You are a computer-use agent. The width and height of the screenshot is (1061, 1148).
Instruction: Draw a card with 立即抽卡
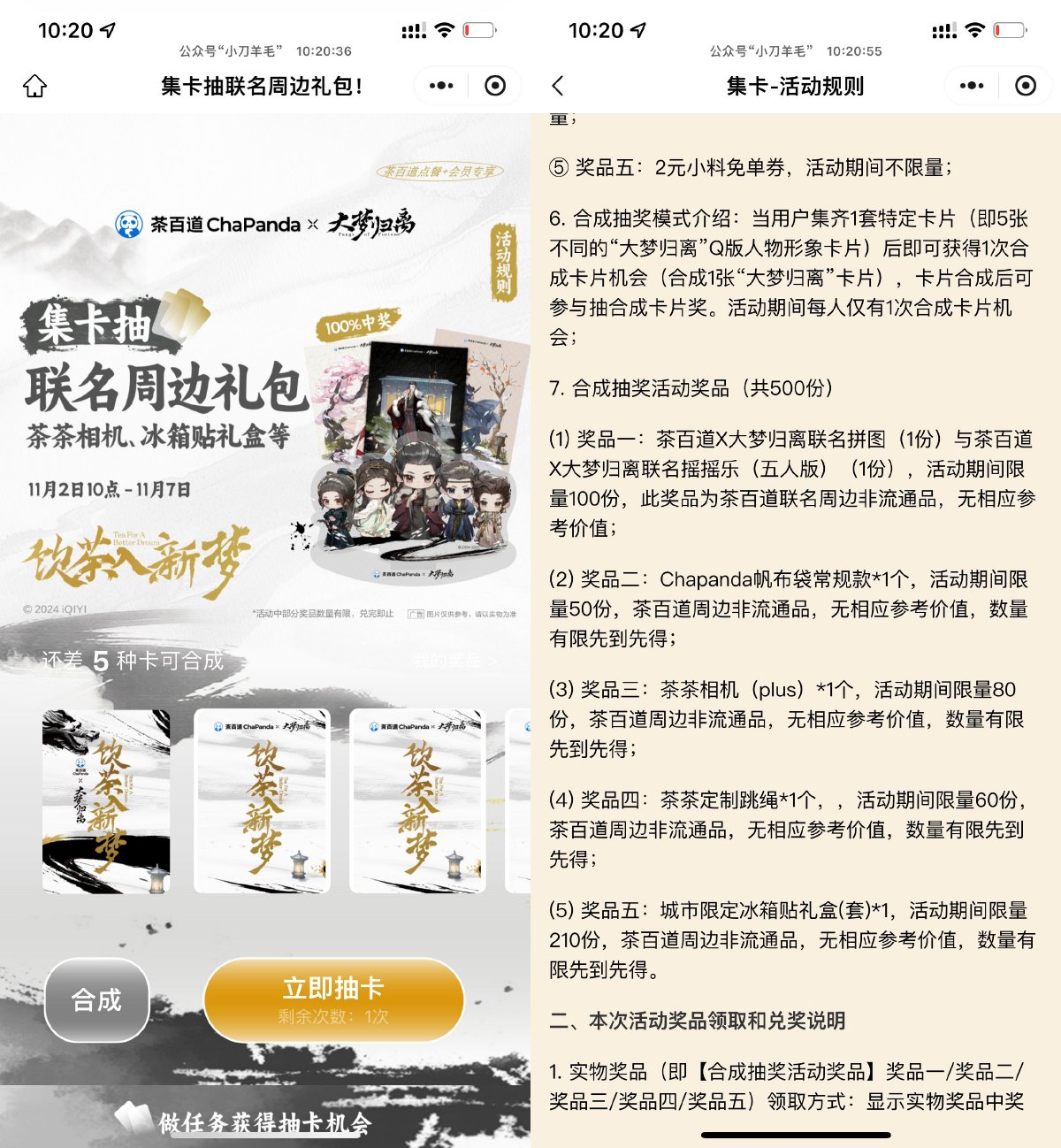pos(333,999)
